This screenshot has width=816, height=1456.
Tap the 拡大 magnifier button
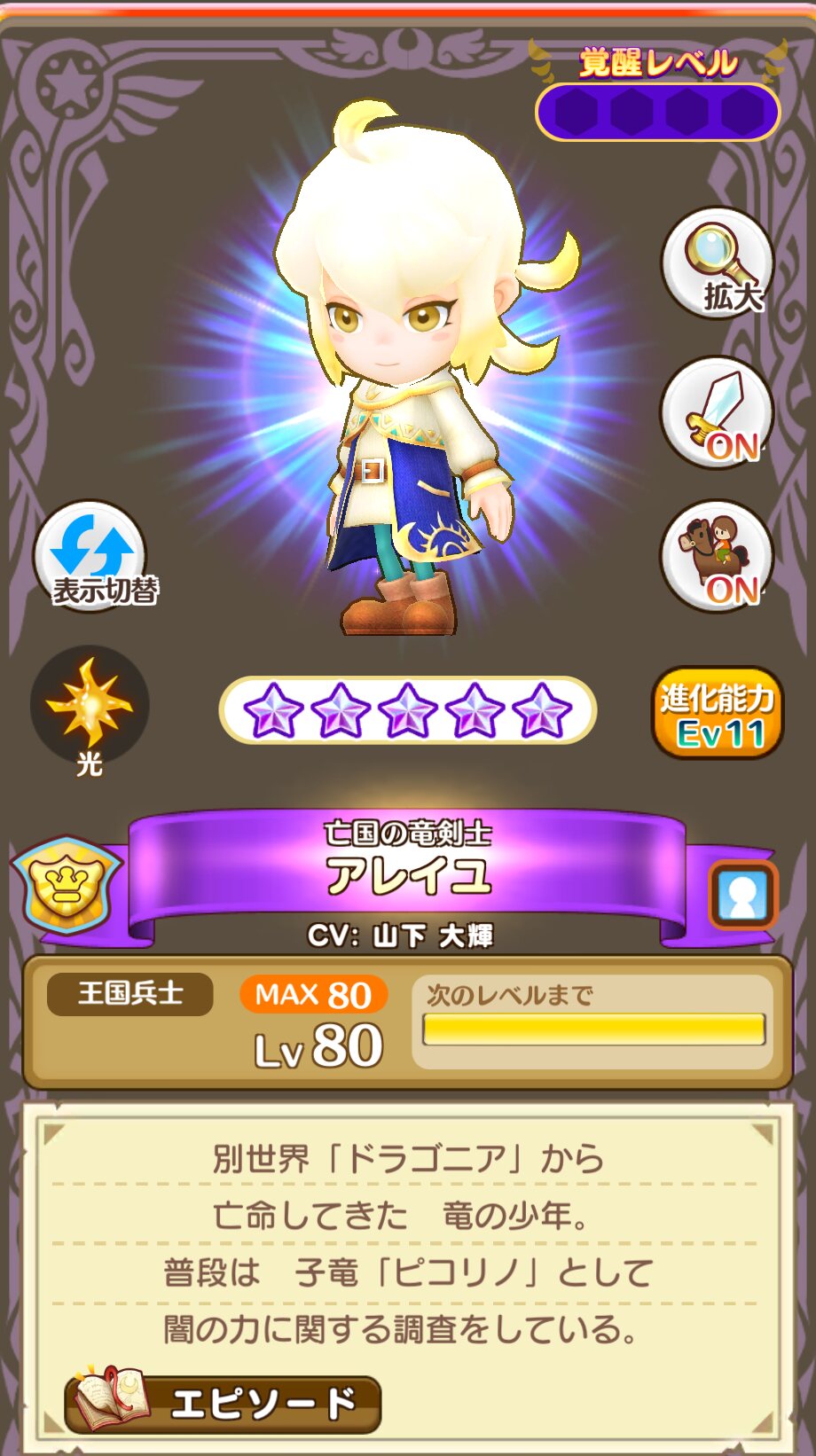pos(718,263)
